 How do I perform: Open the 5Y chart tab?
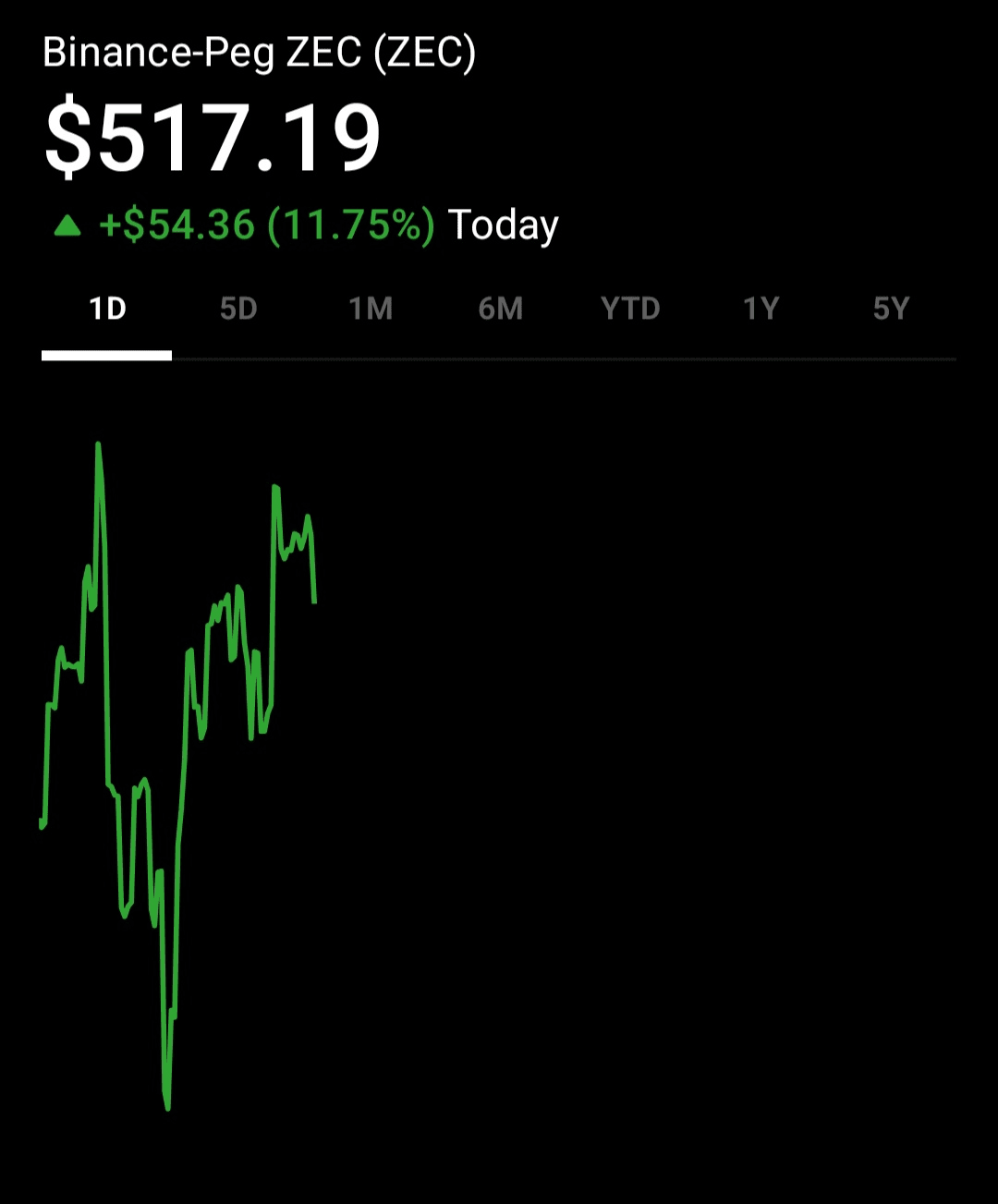pyautogui.click(x=892, y=309)
